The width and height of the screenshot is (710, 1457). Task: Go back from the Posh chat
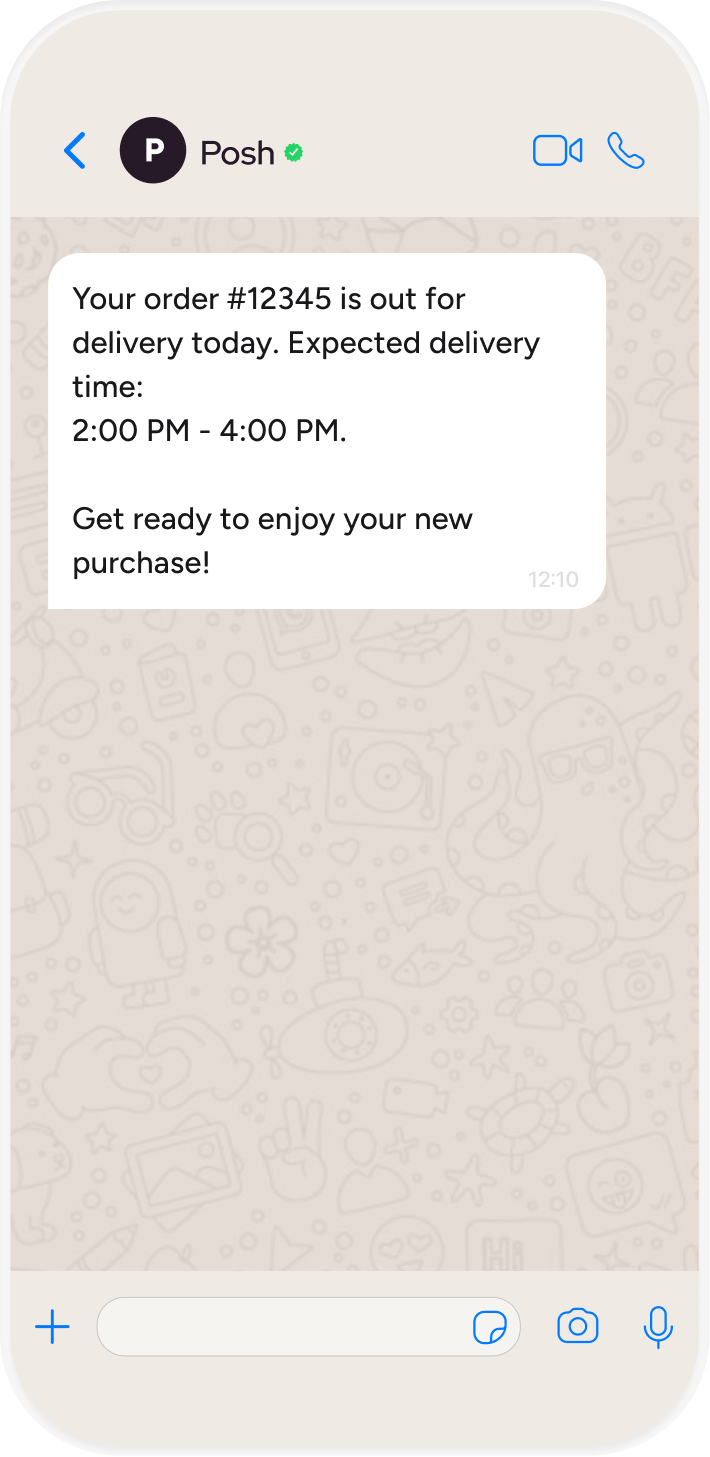point(75,151)
